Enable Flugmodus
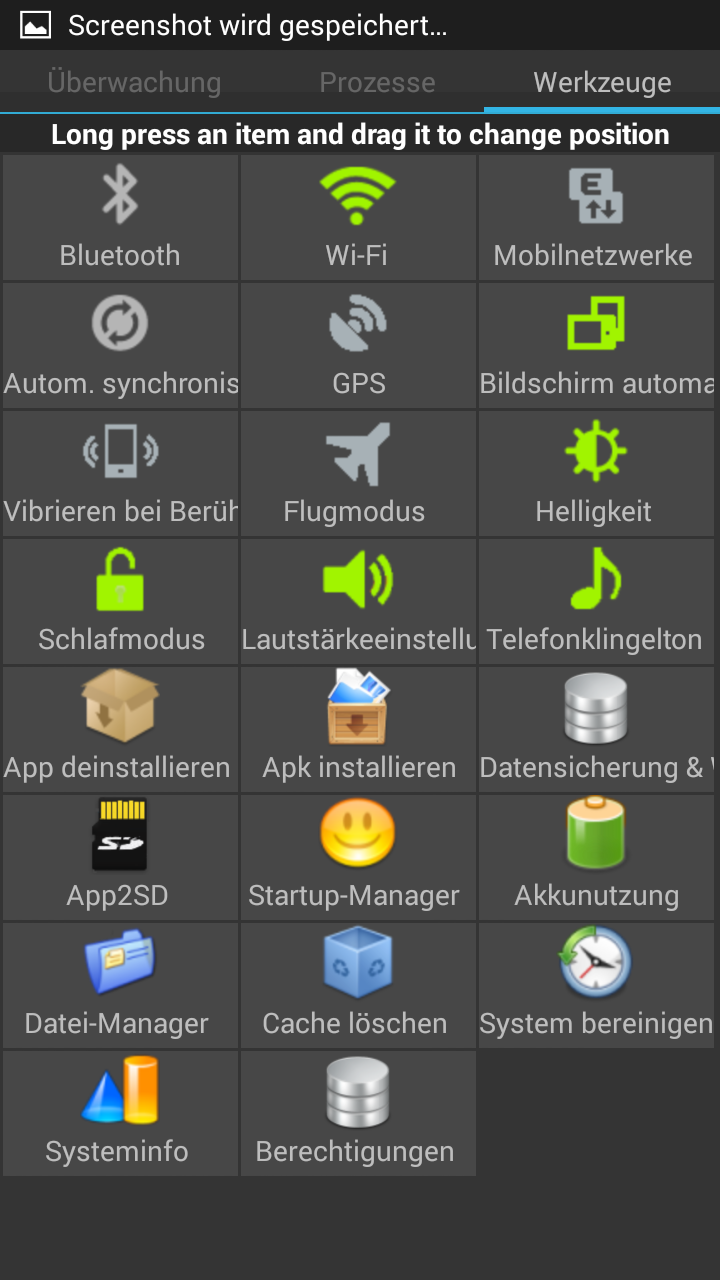720x1280 pixels. coord(358,473)
